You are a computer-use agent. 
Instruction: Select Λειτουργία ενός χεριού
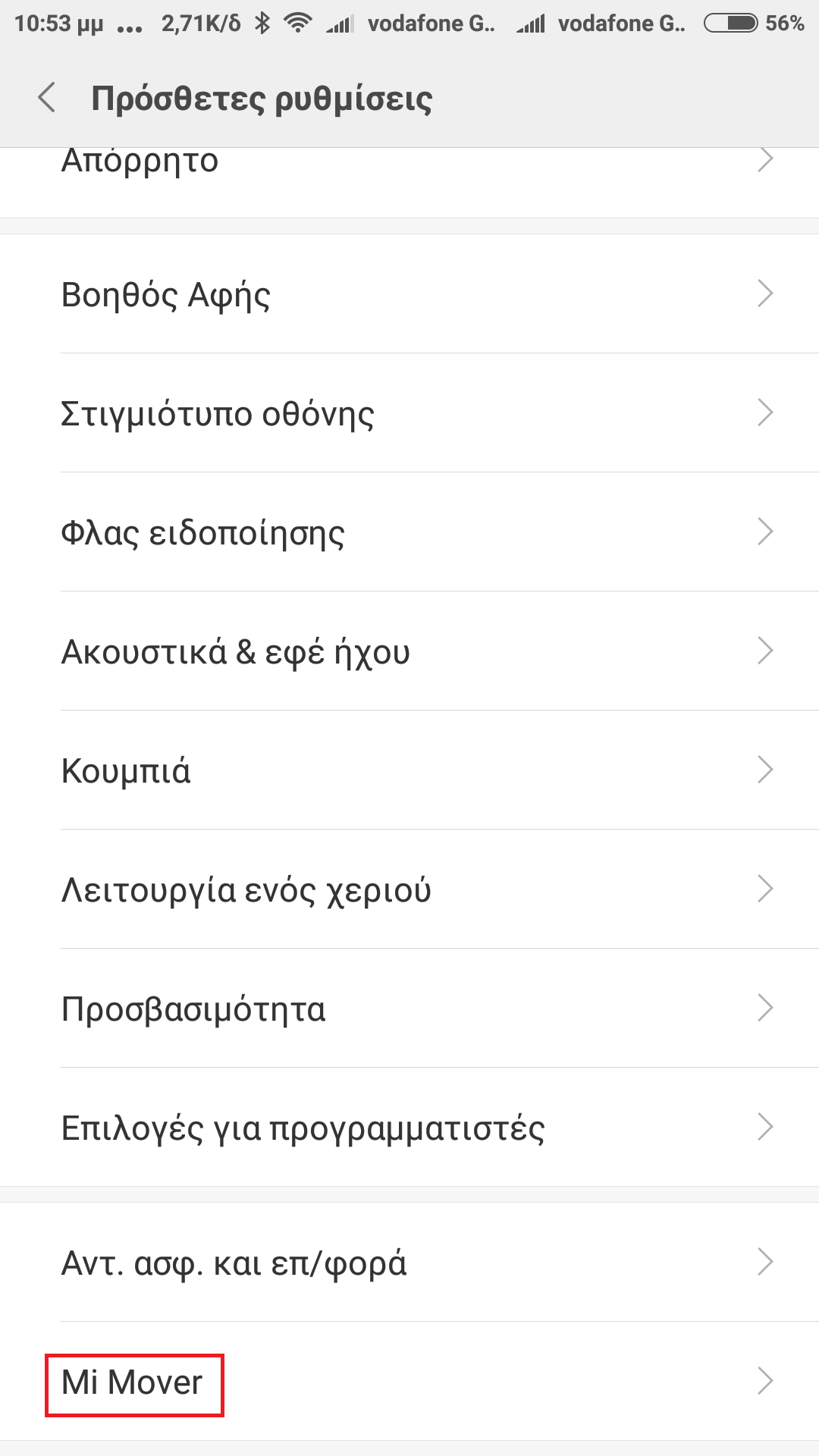pos(409,890)
